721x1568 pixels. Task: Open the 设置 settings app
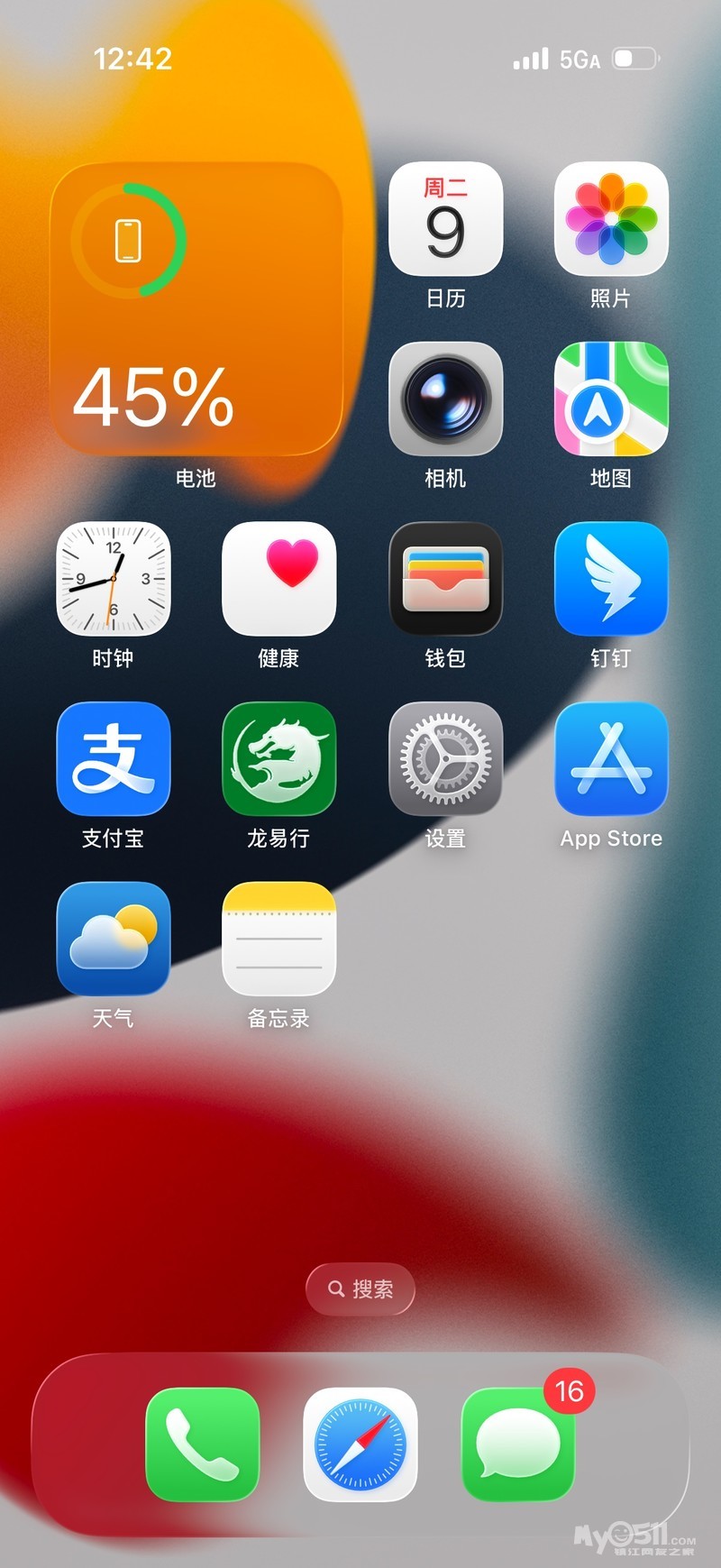point(445,759)
